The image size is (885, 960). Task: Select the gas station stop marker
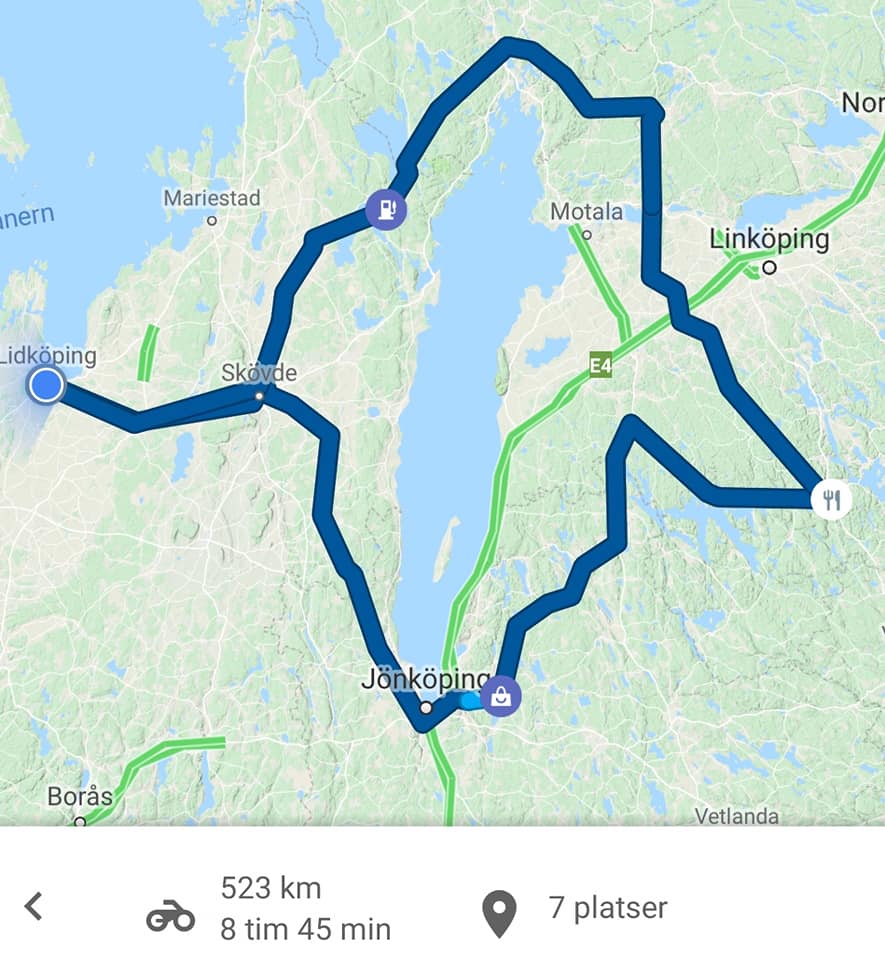point(386,209)
